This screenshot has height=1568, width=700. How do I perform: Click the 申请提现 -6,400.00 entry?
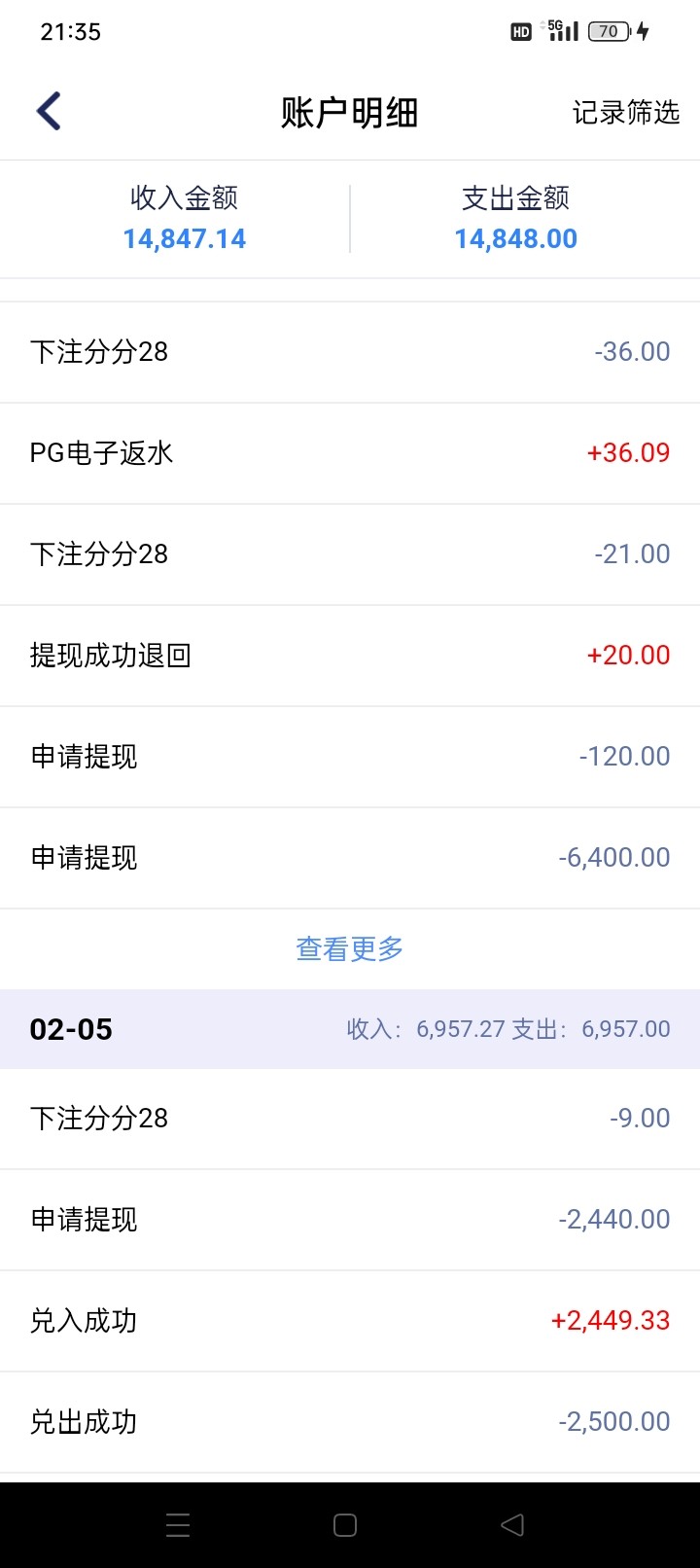pos(350,857)
